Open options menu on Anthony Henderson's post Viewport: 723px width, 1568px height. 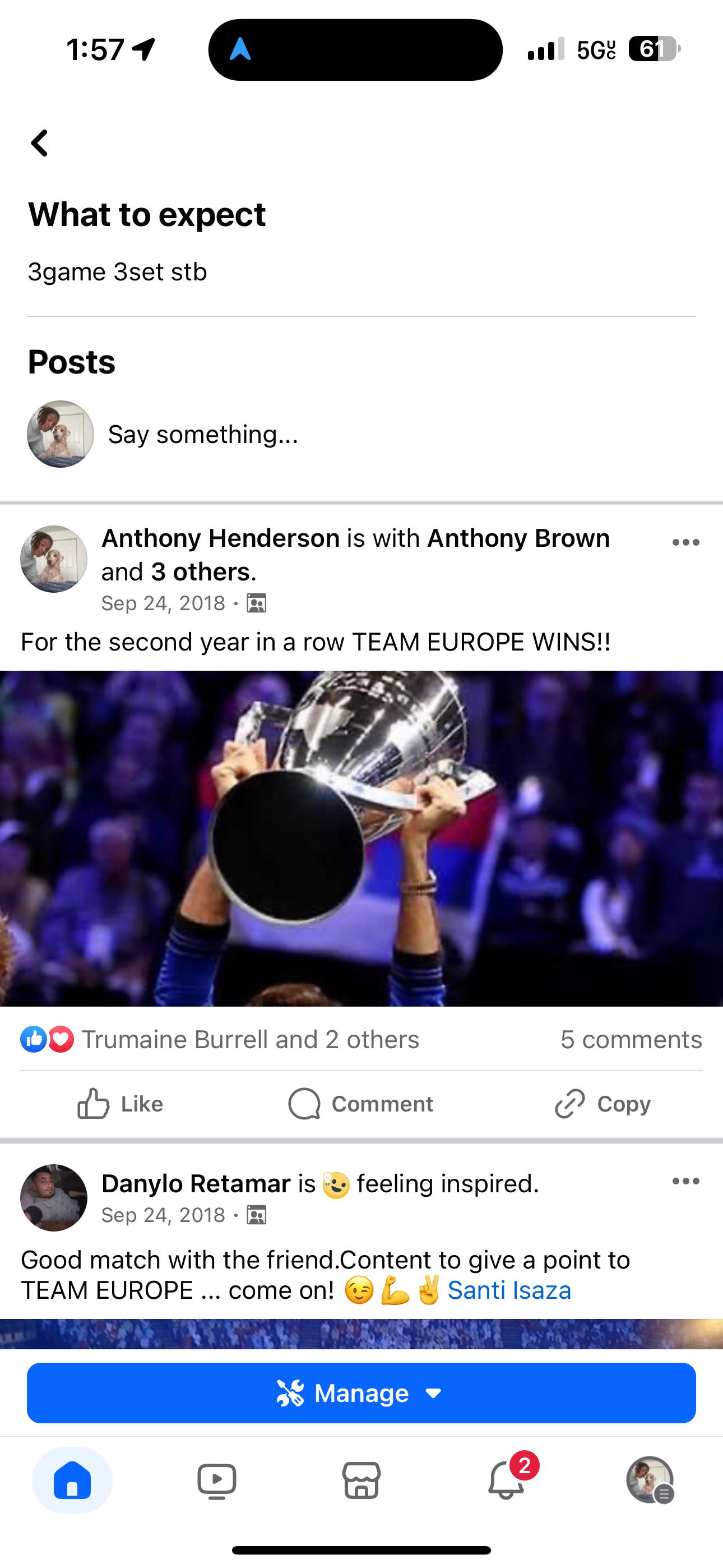685,542
